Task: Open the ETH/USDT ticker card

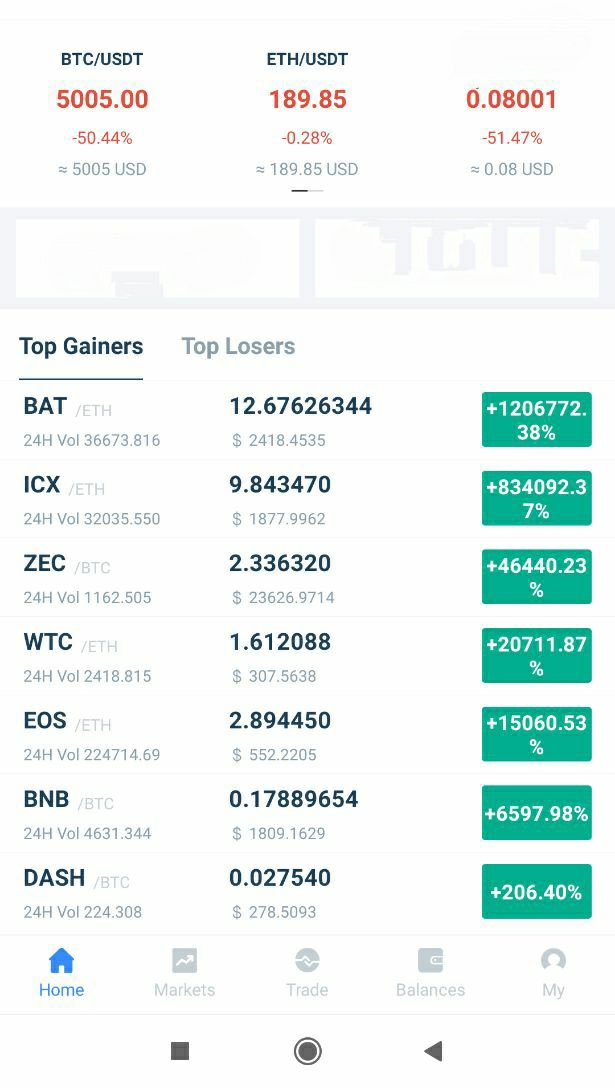Action: click(x=307, y=114)
